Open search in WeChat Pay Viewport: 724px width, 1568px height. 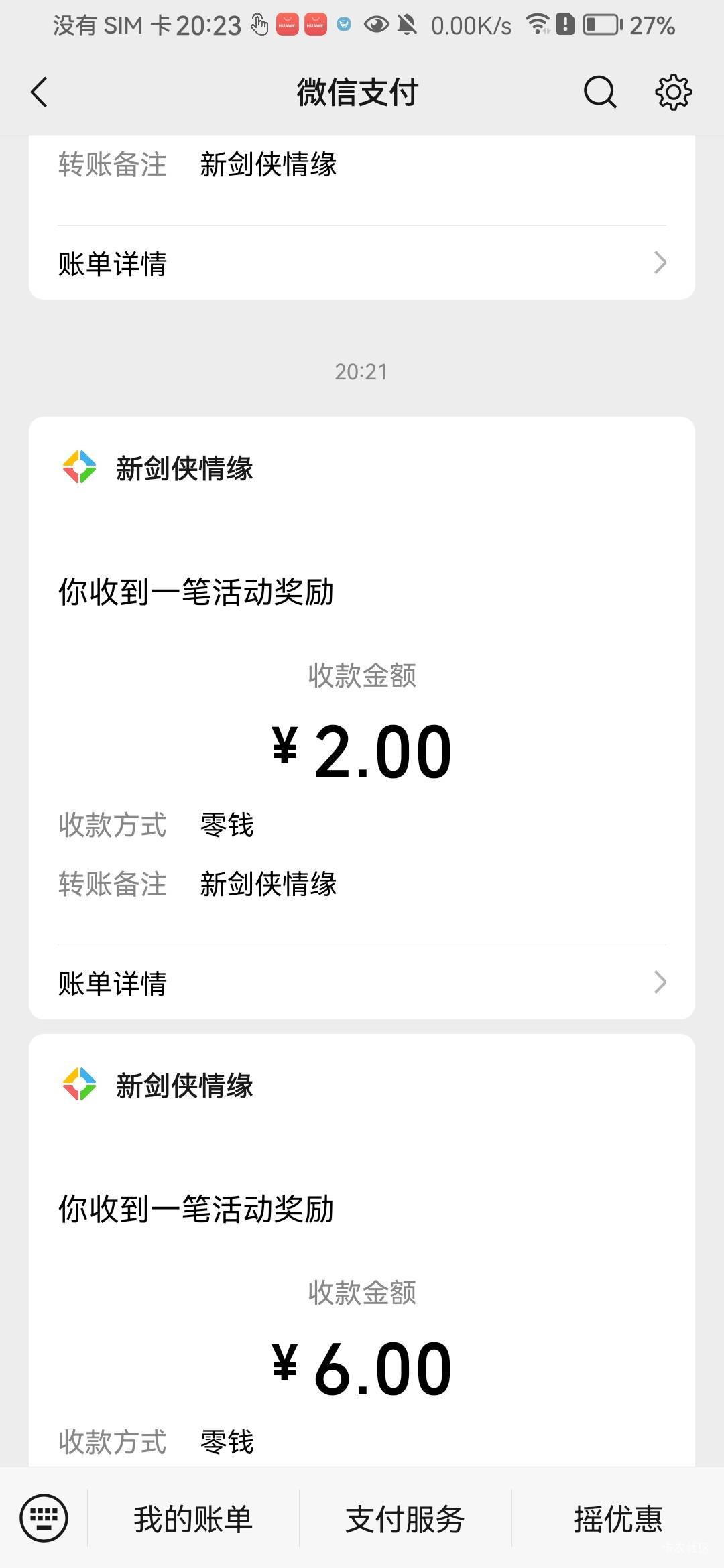tap(599, 92)
